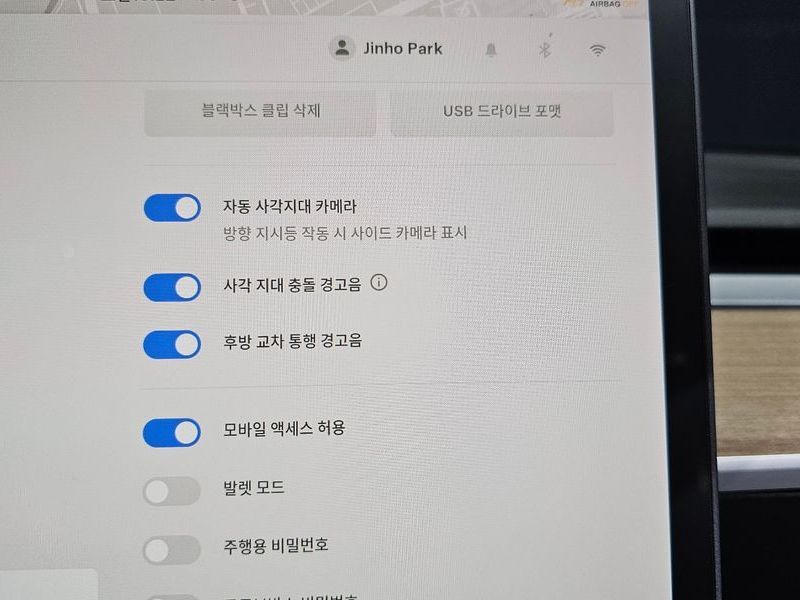The width and height of the screenshot is (800, 600).
Task: Tap the USB 드라이브 포맷 button
Action: click(x=502, y=112)
